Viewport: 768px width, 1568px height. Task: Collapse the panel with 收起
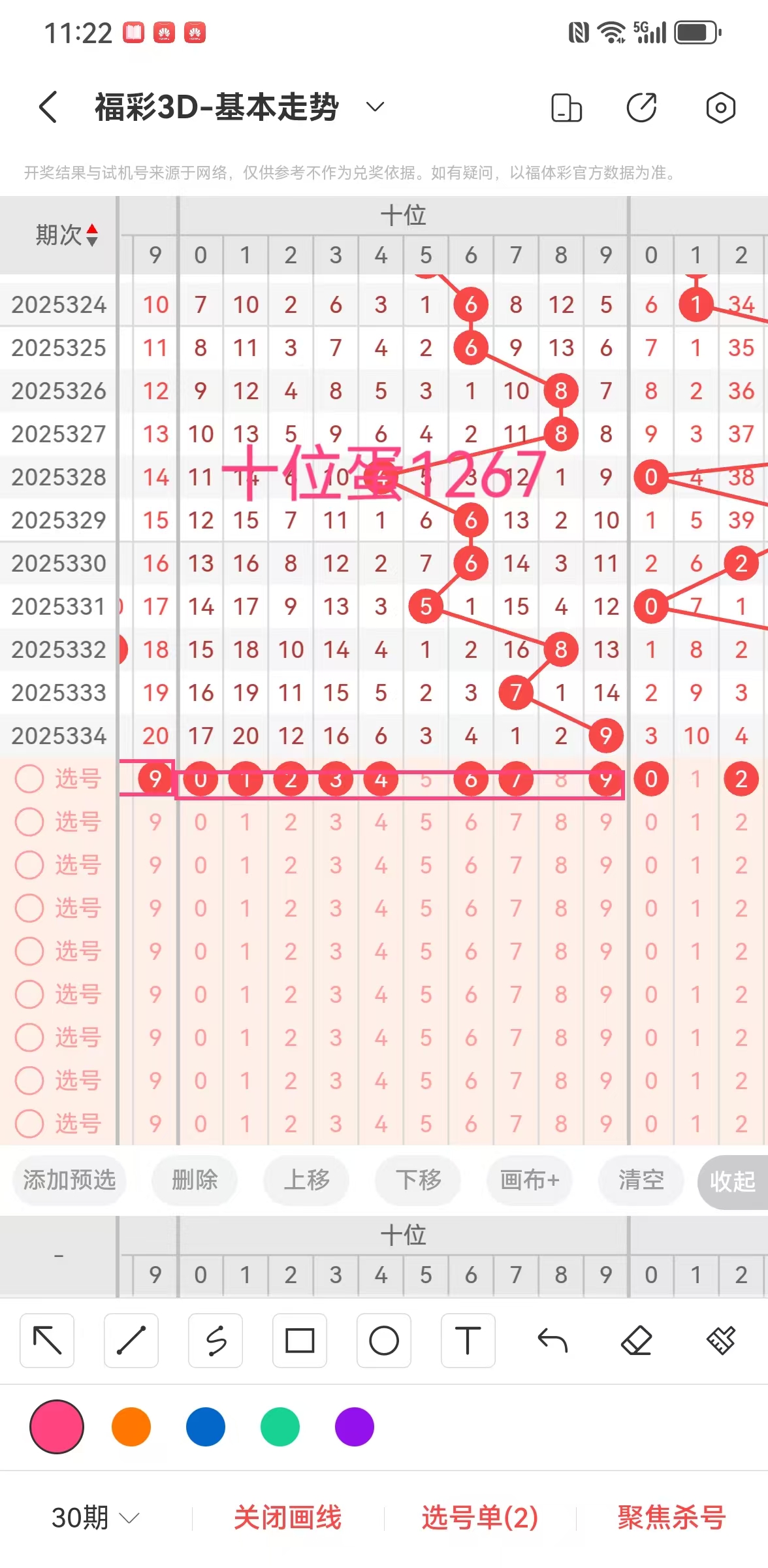[x=732, y=1181]
